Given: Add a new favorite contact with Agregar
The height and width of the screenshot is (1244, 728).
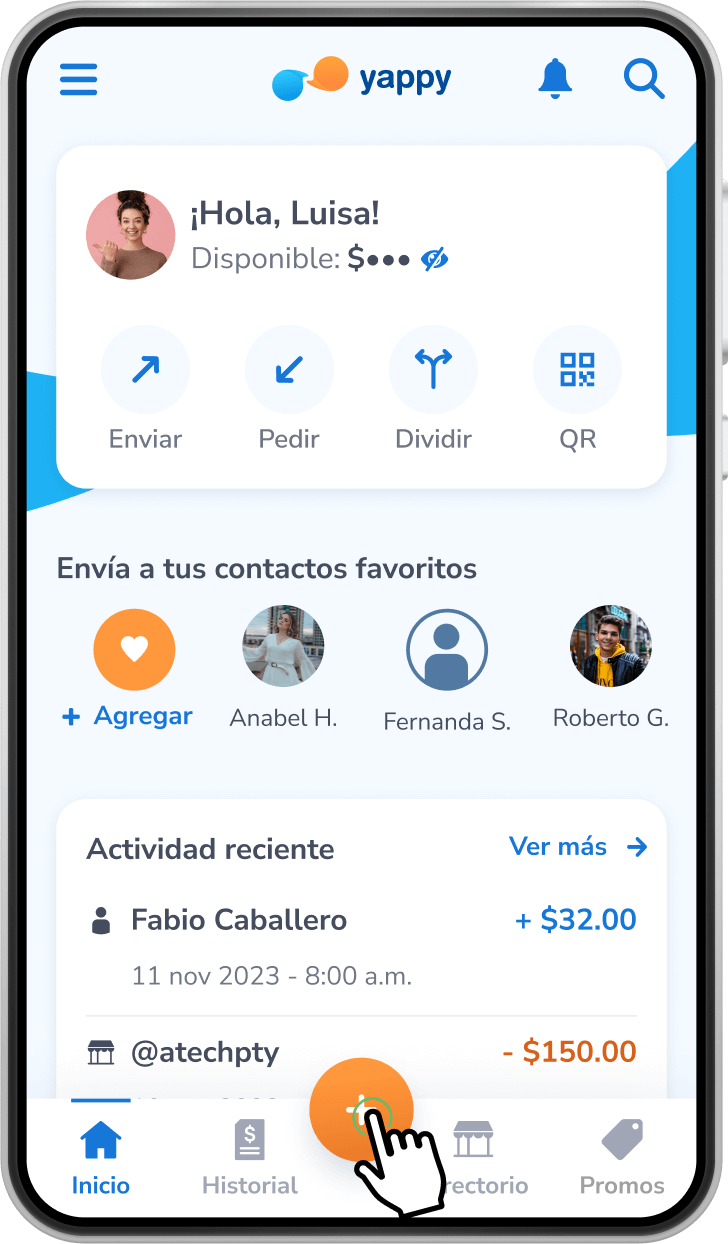Looking at the screenshot, I should 134,651.
